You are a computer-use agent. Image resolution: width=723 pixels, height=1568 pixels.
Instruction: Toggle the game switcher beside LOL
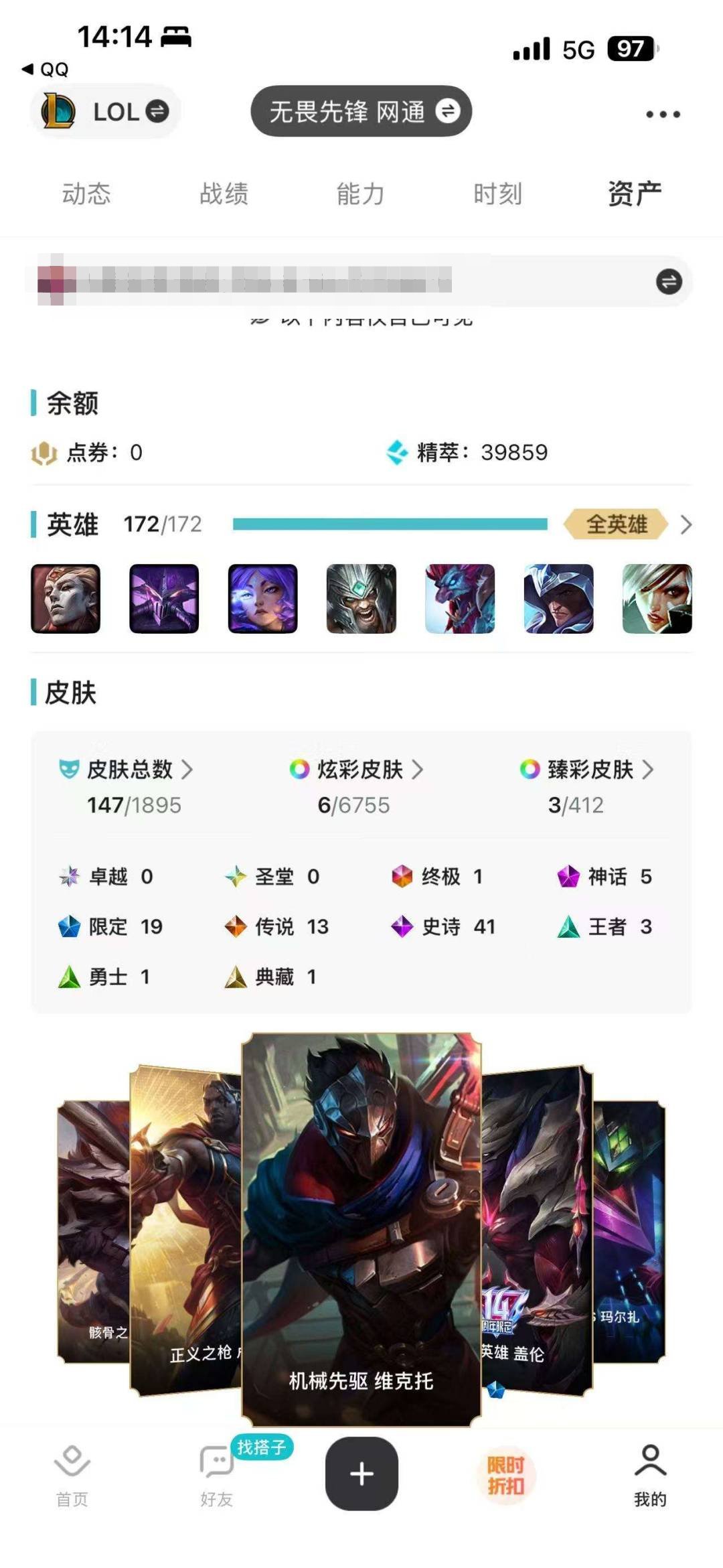point(155,113)
